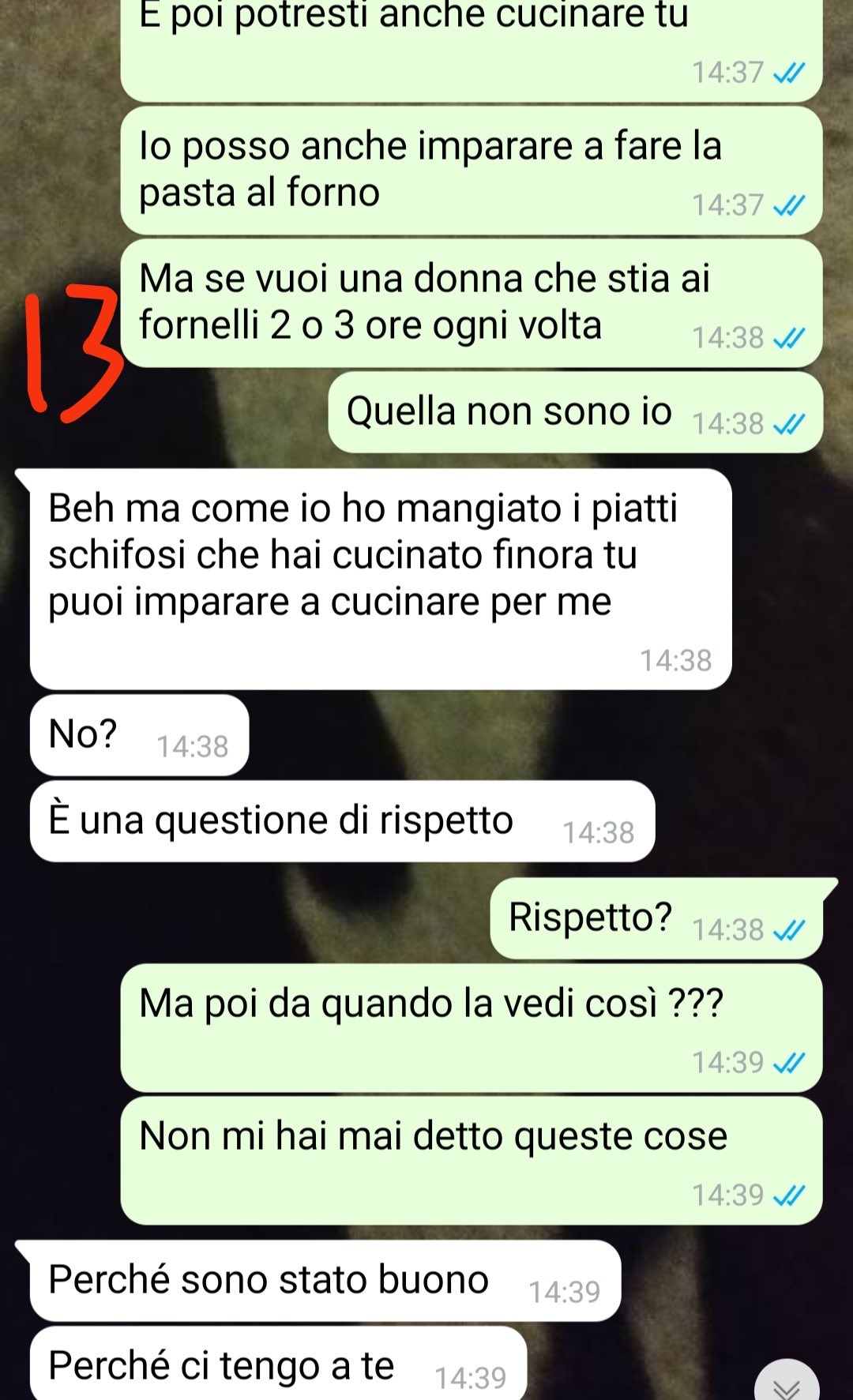Jump to latest messages with scroll-down button
The height and width of the screenshot is (1400, 853).
pos(787,1383)
